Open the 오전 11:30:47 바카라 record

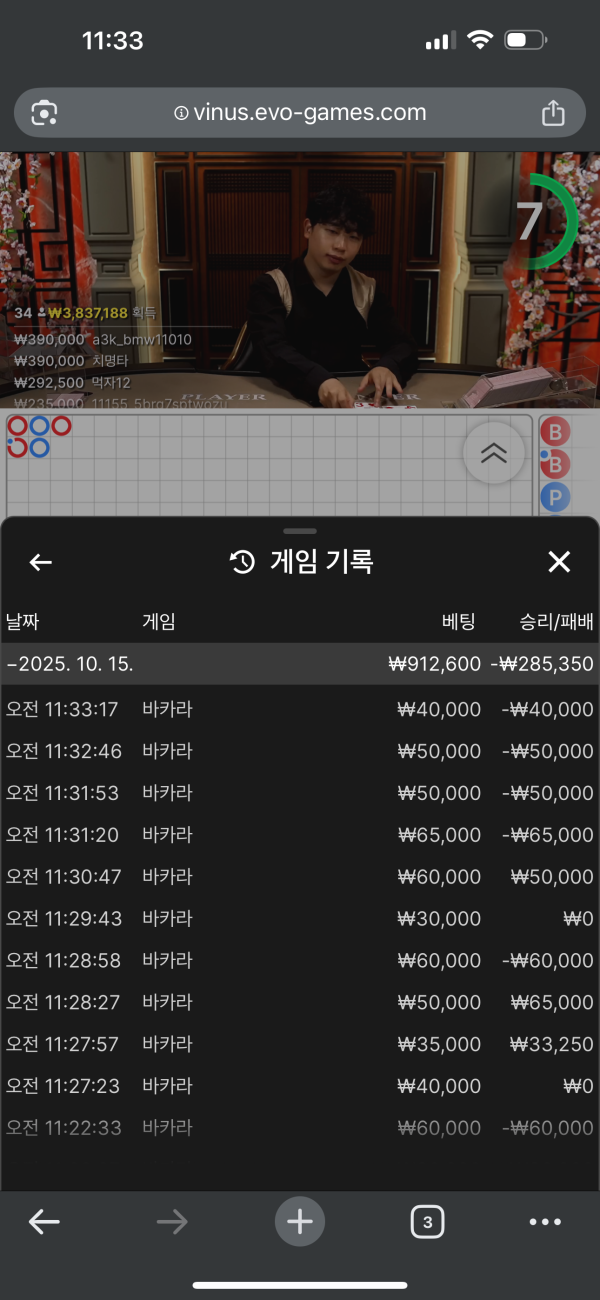300,877
